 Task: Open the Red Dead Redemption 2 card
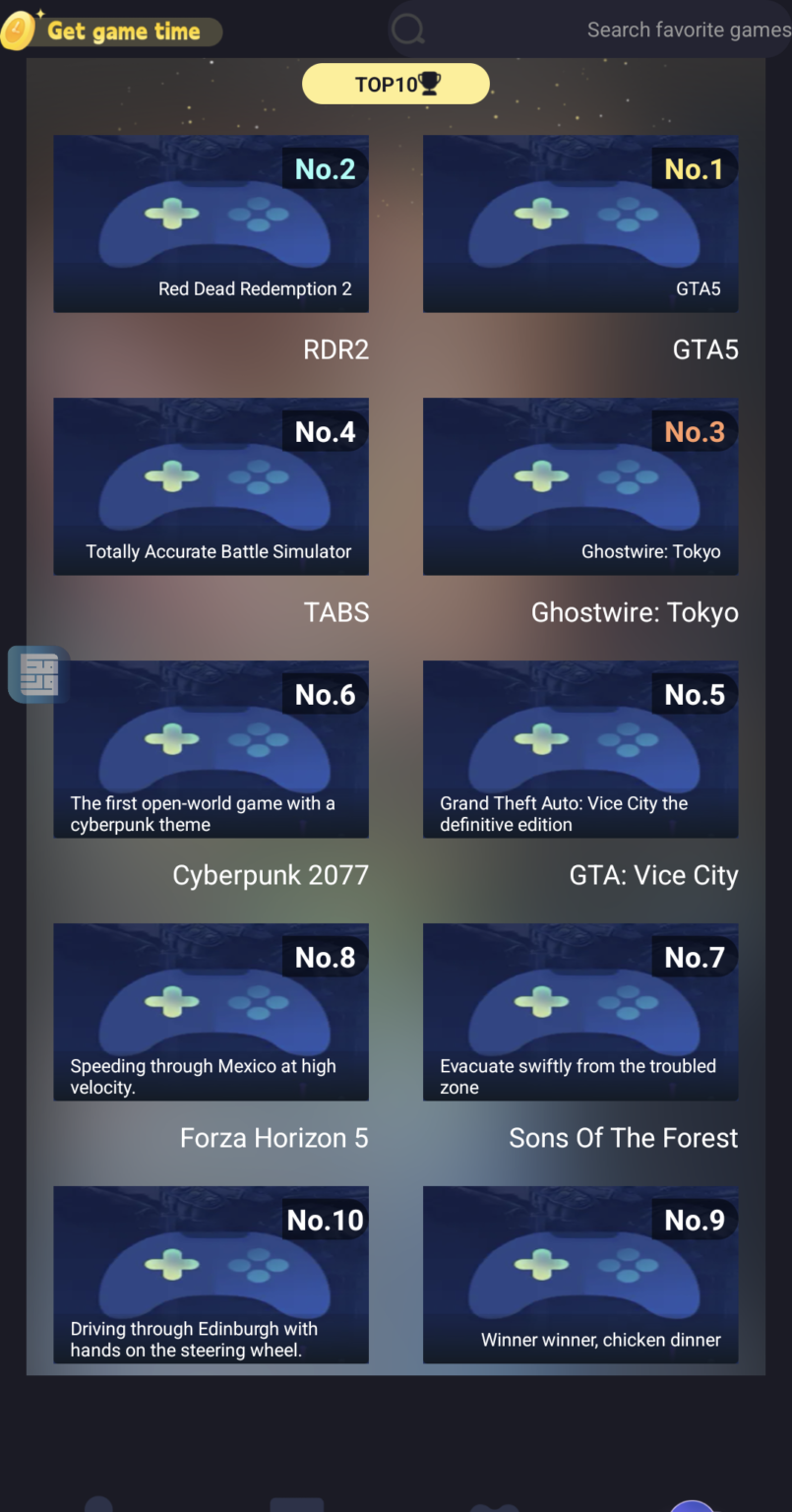coord(211,223)
